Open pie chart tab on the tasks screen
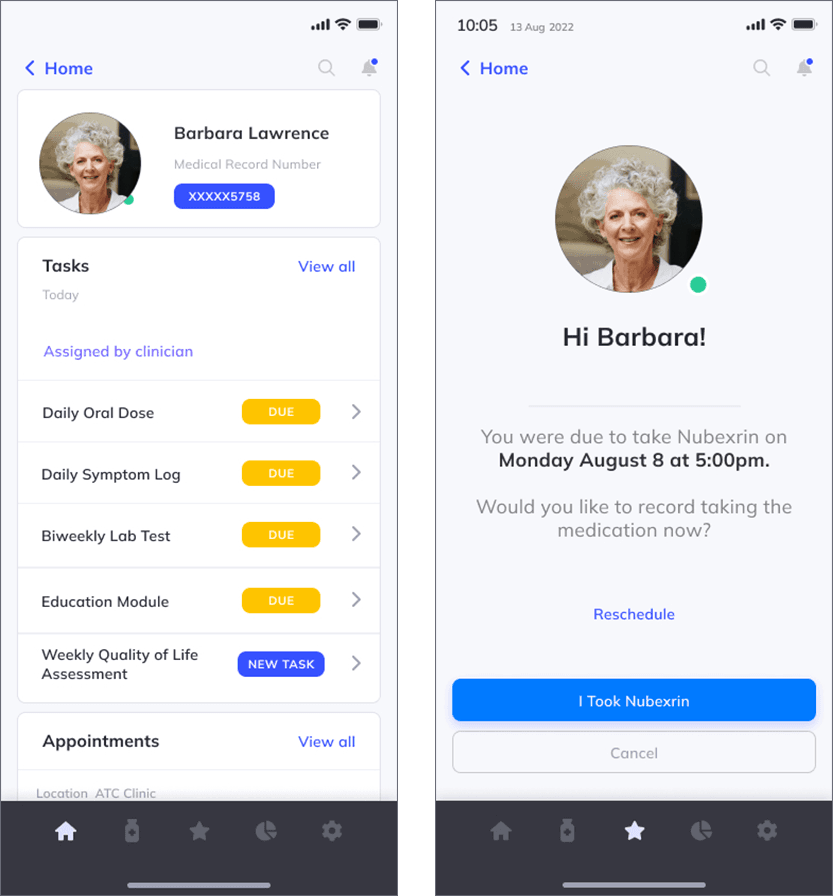 [x=265, y=831]
